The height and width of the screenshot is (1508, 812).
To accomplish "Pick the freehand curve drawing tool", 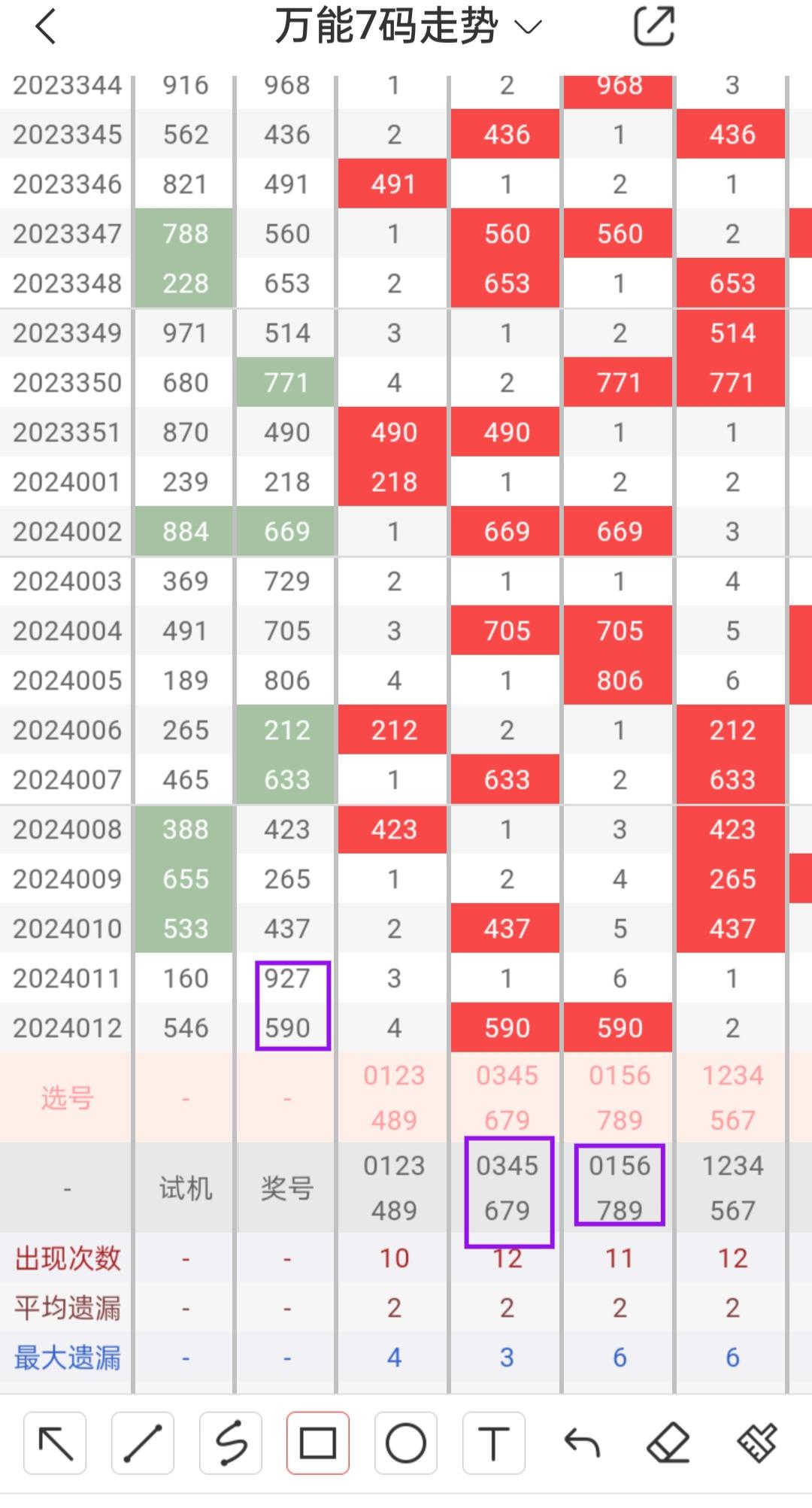I will pos(231,1443).
